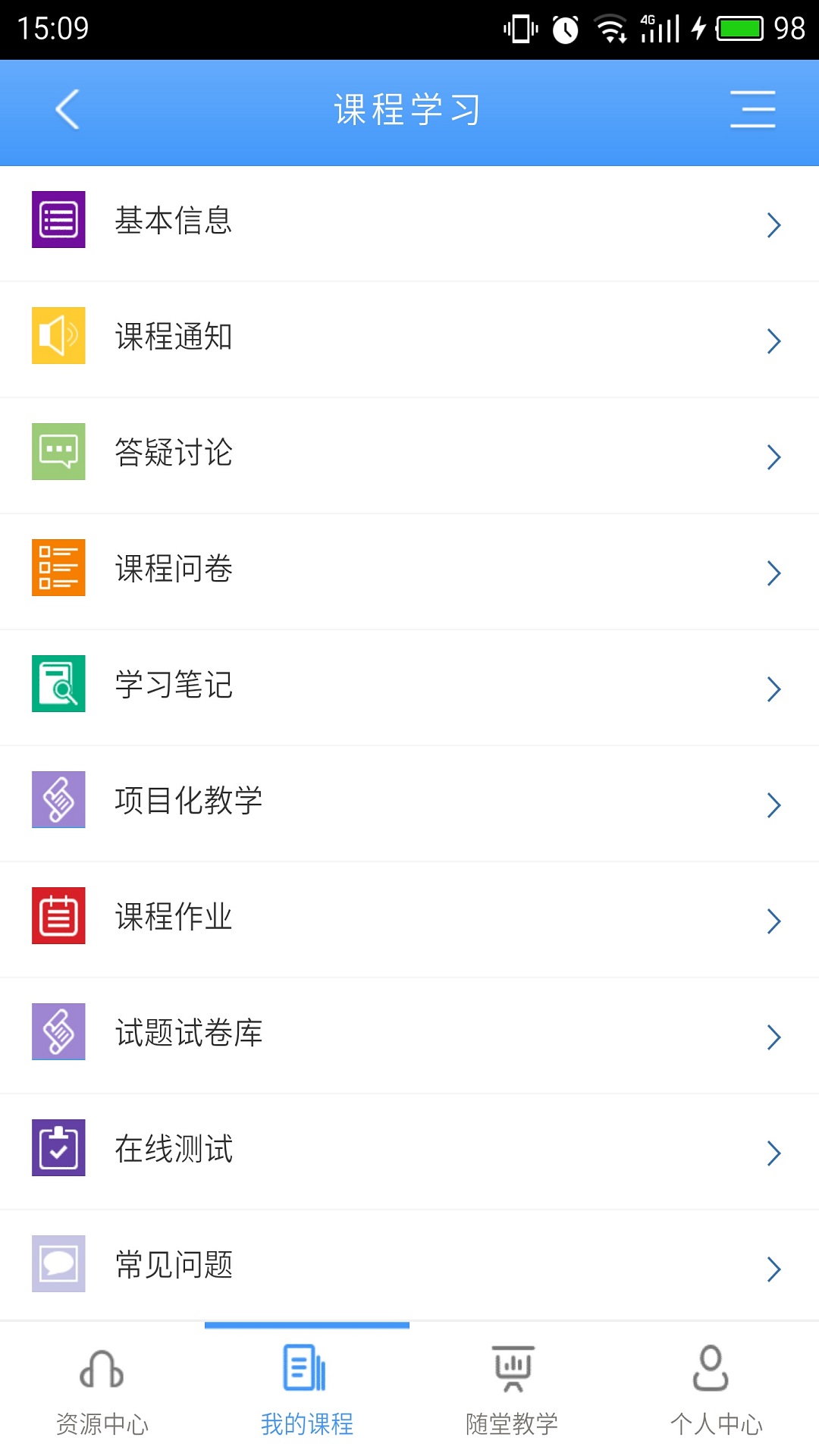
Task: Open the hamburger menu at top right
Action: coord(752,108)
